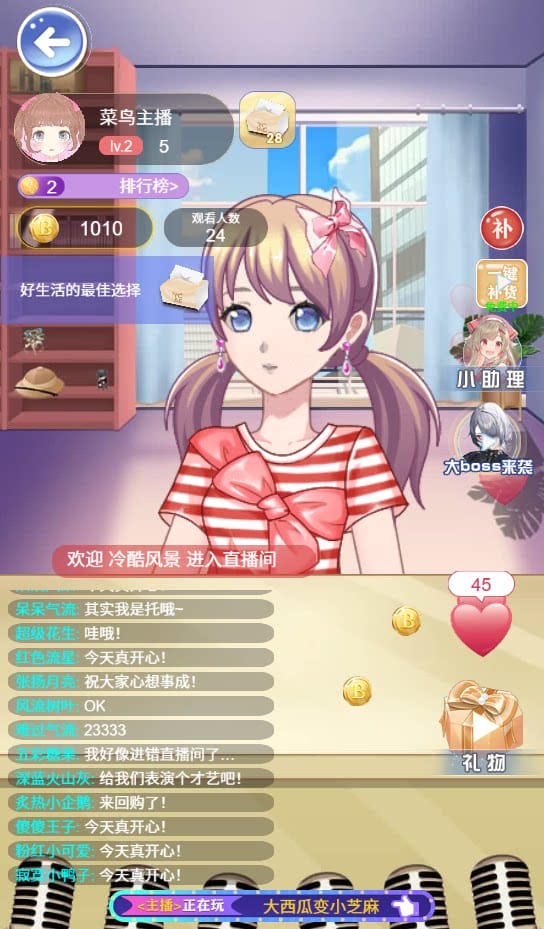Open the 大西瓜变小芝麻 game banner

(x=272, y=906)
